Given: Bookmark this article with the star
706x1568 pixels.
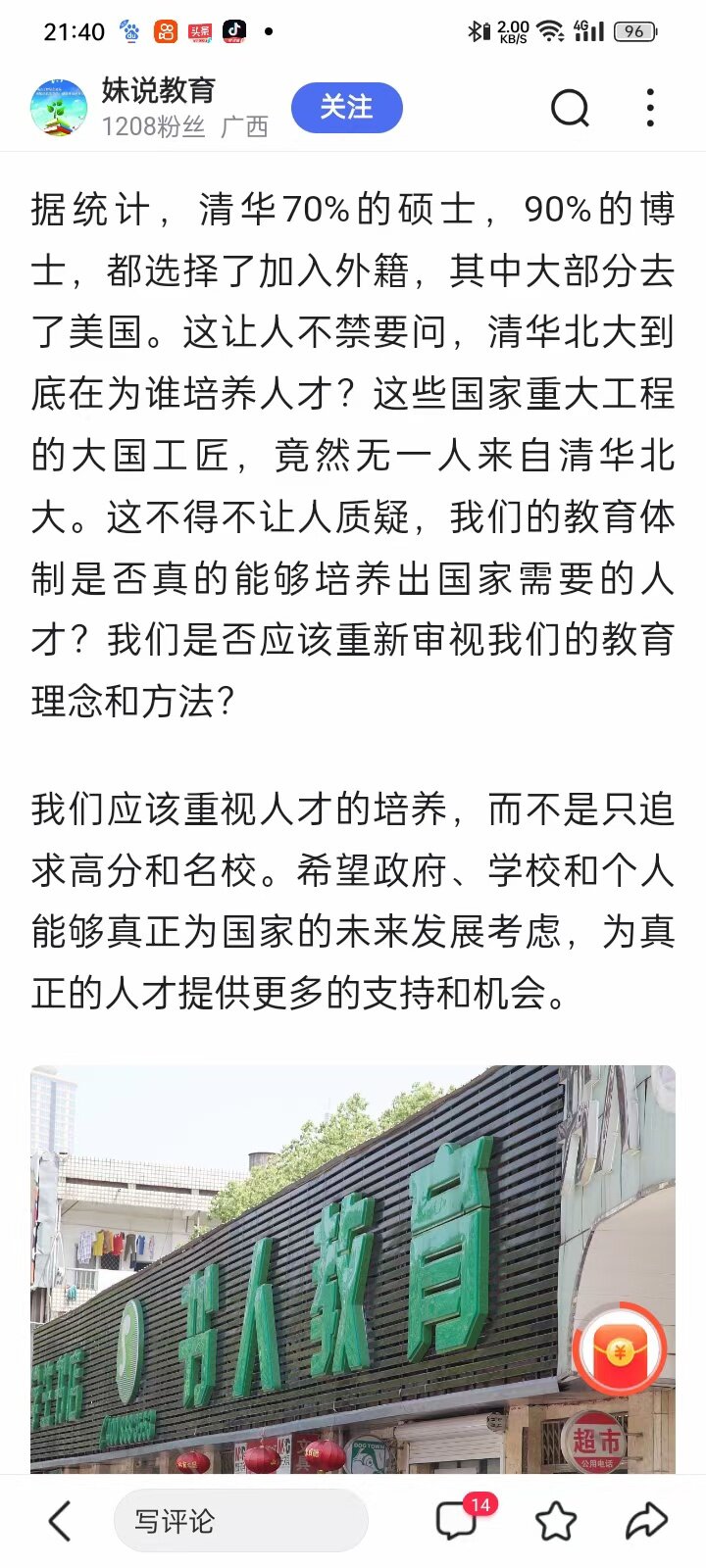Looking at the screenshot, I should 556,1521.
